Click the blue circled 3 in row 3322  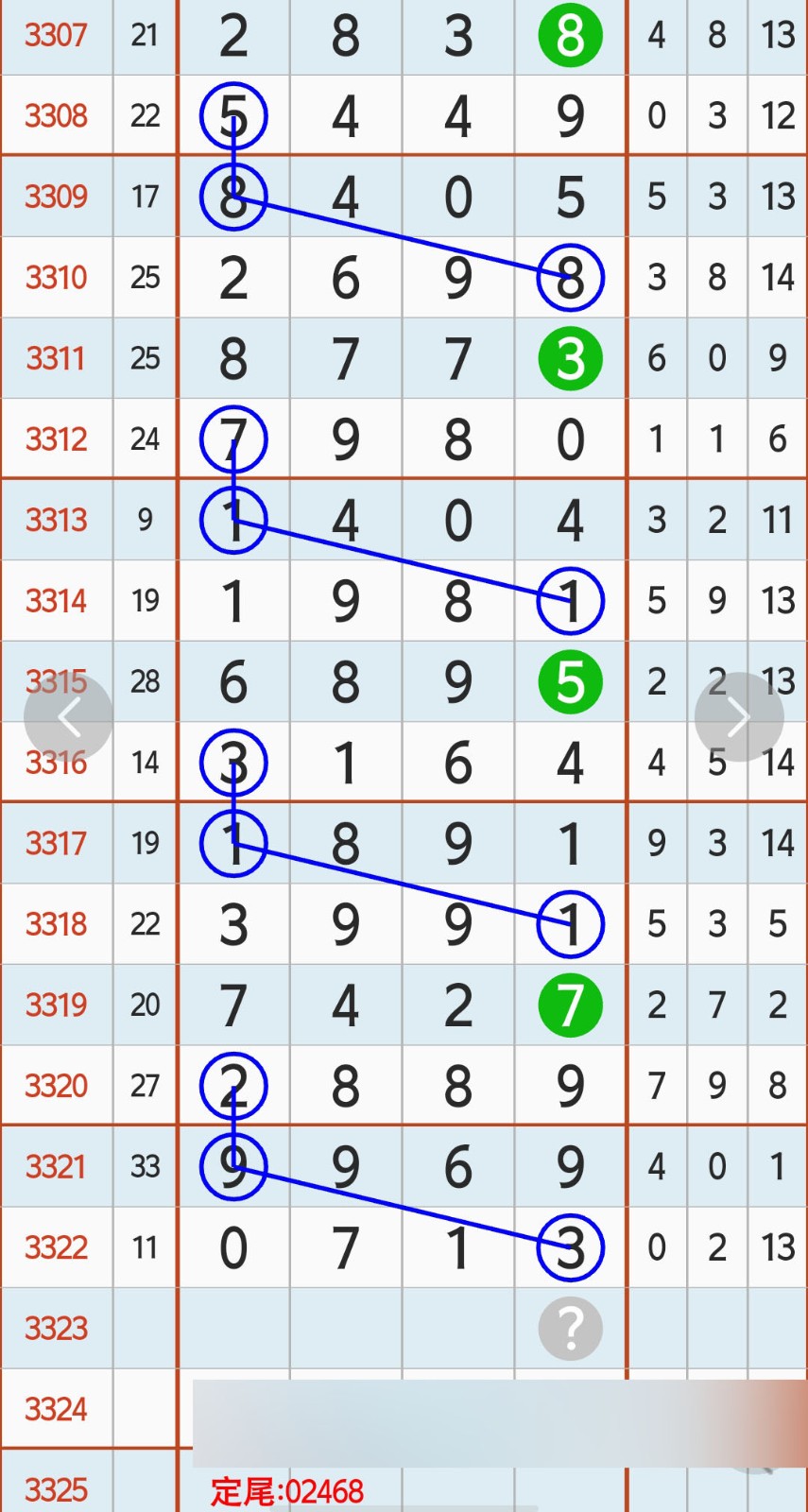point(570,1247)
